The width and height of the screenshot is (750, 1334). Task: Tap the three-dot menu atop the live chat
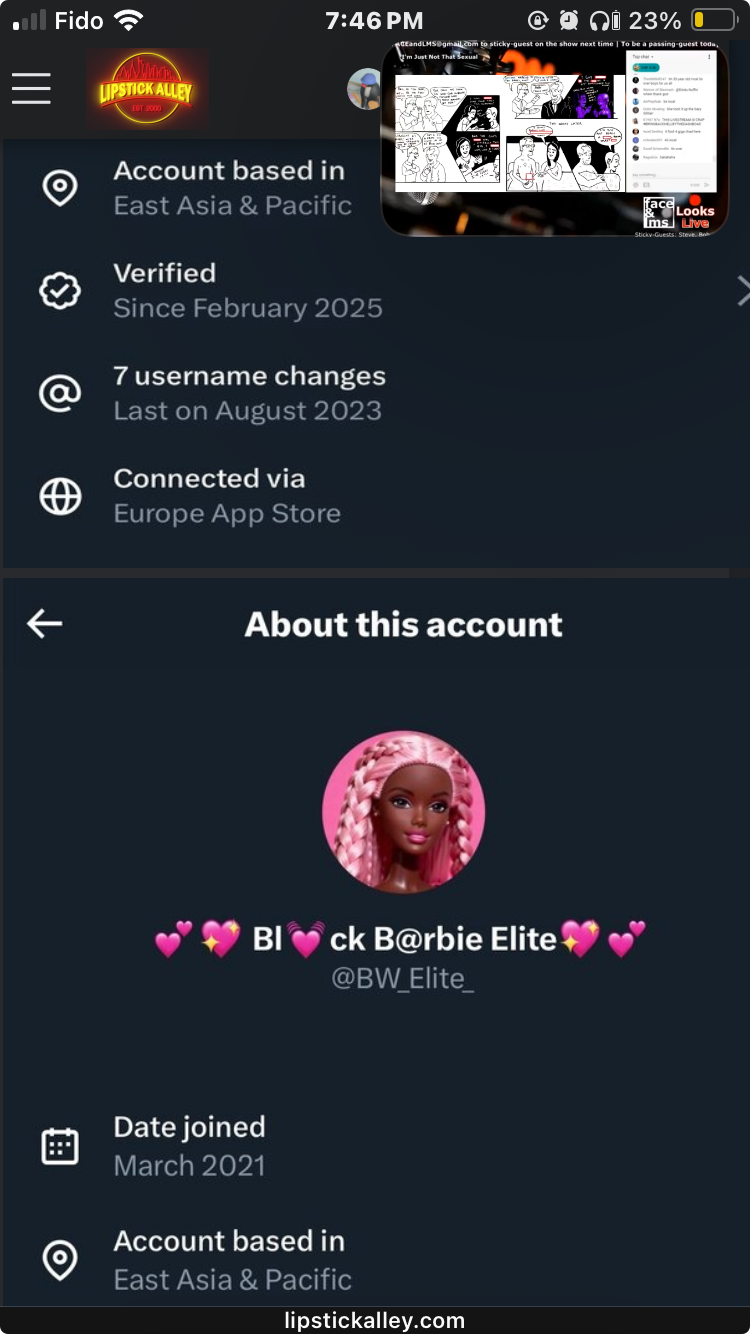point(709,57)
